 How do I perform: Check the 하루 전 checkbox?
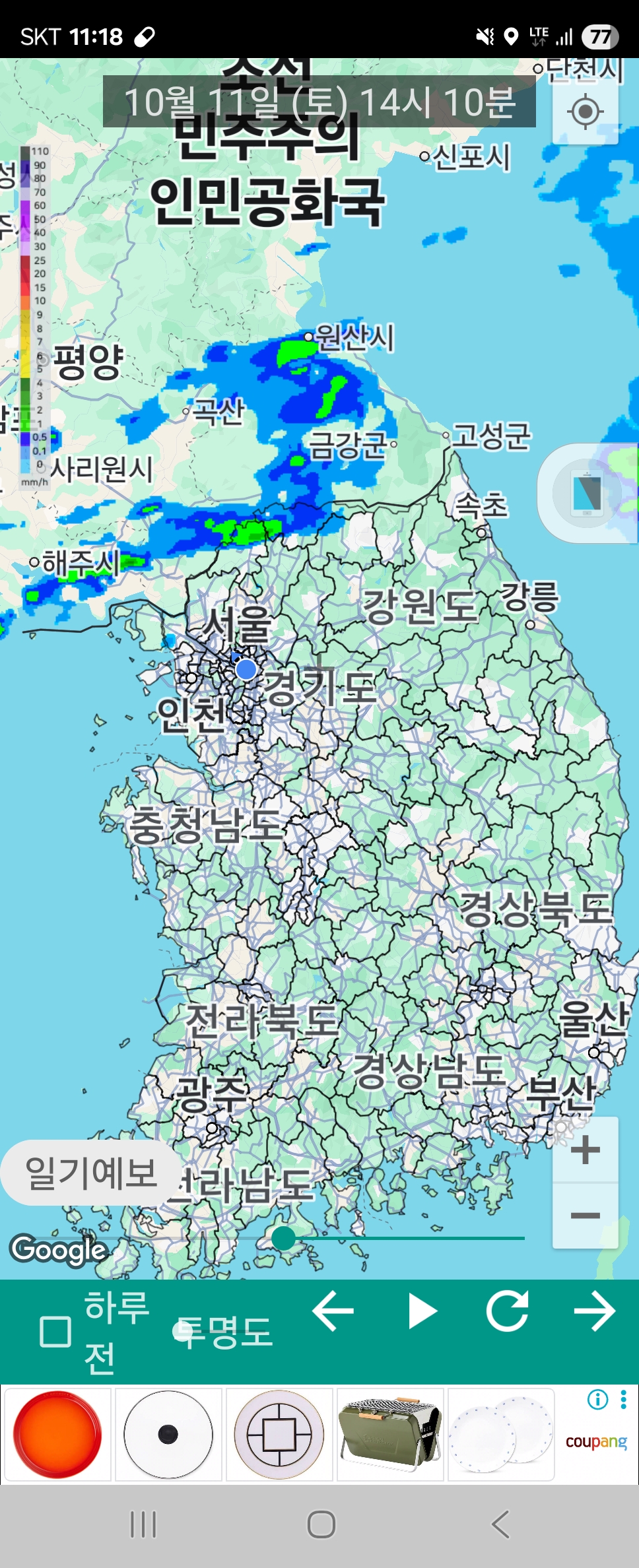(55, 1332)
